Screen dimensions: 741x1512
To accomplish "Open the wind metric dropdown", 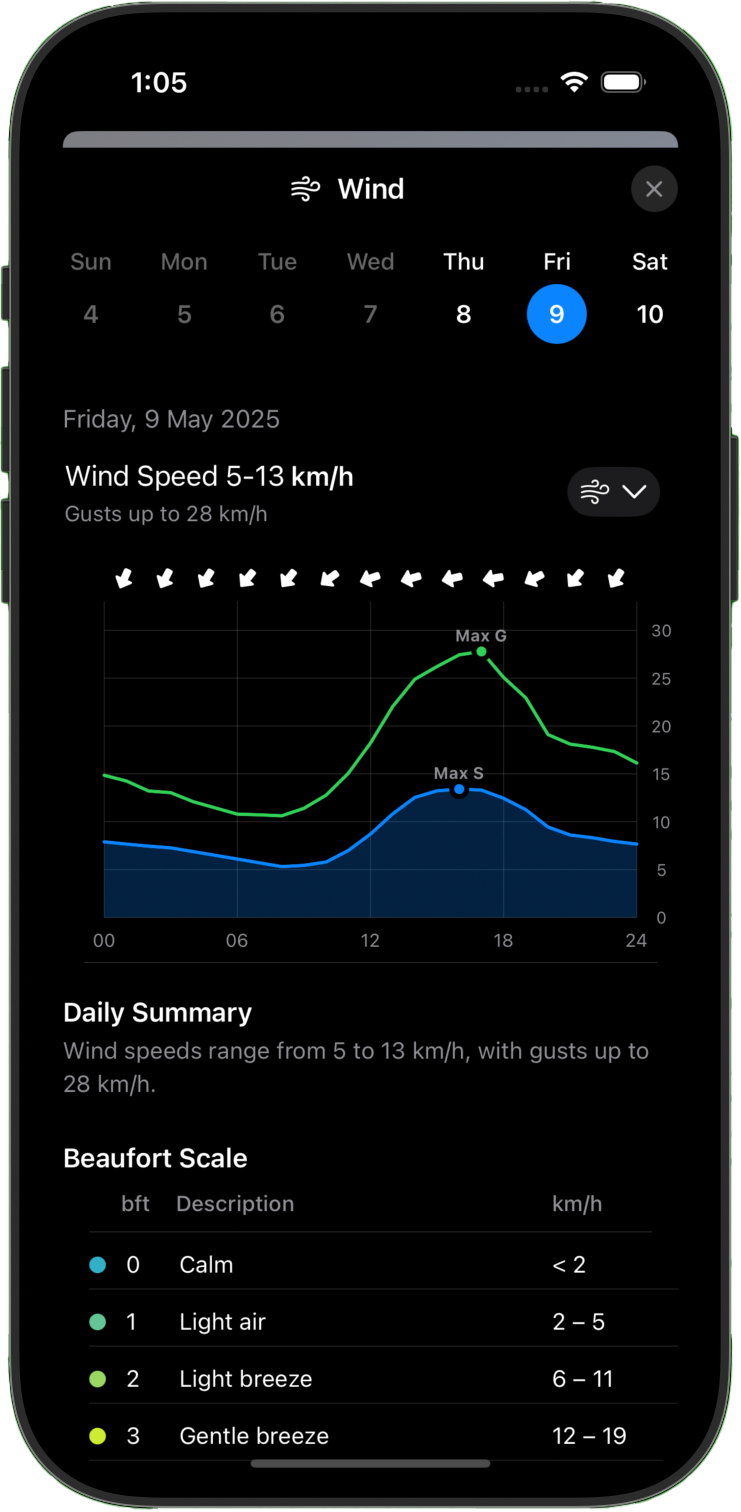I will (613, 492).
